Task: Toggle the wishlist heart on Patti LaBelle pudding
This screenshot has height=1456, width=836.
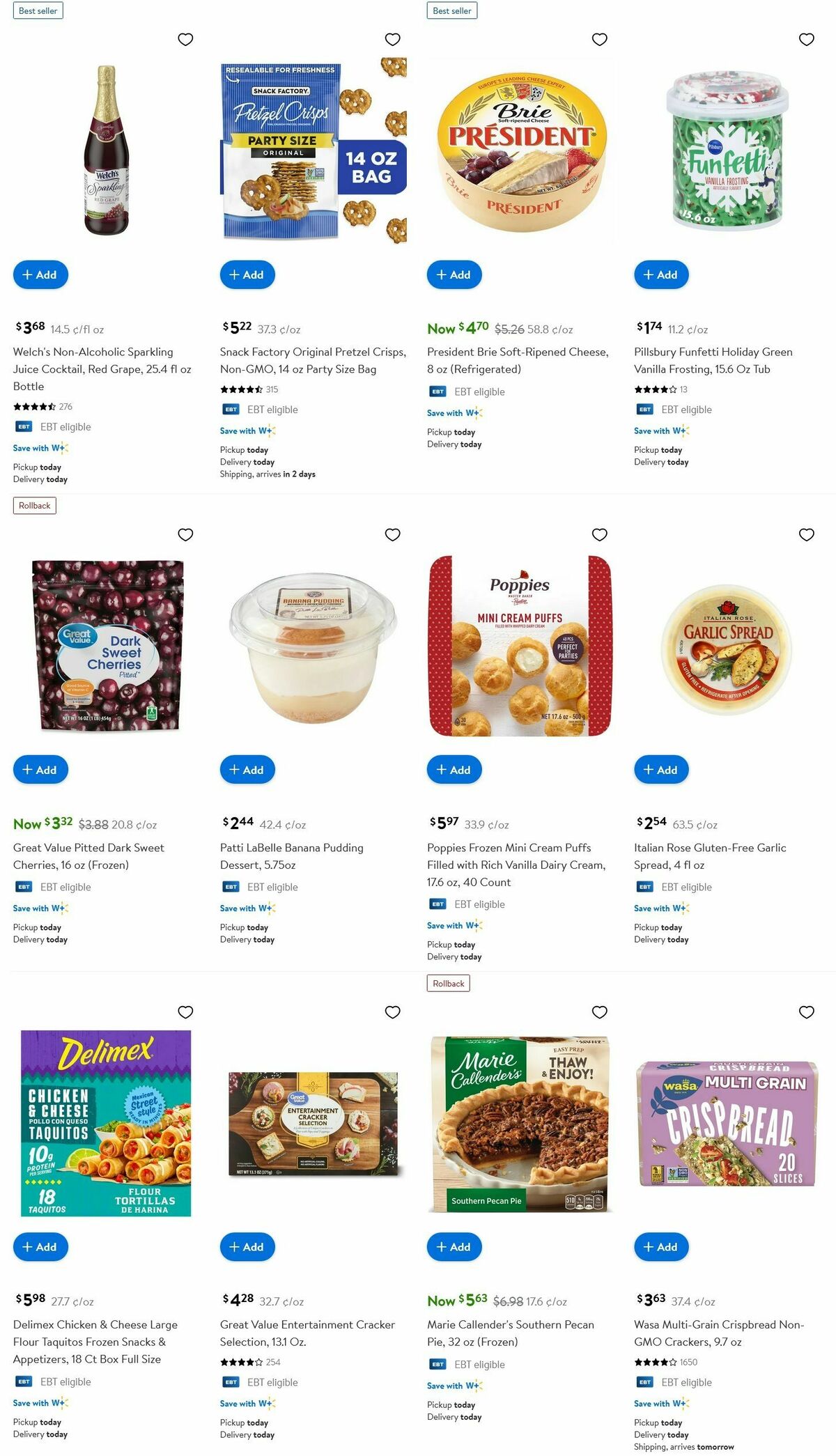Action: 392,534
